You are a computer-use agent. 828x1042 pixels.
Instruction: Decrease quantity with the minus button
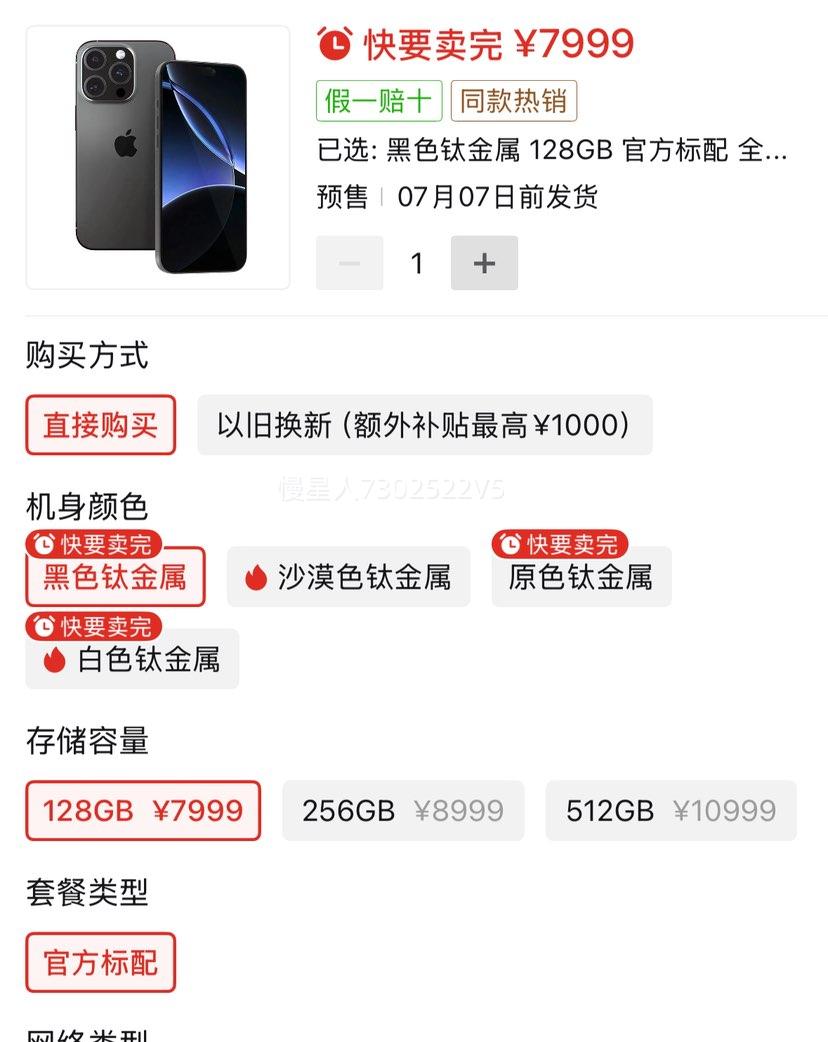[x=349, y=263]
